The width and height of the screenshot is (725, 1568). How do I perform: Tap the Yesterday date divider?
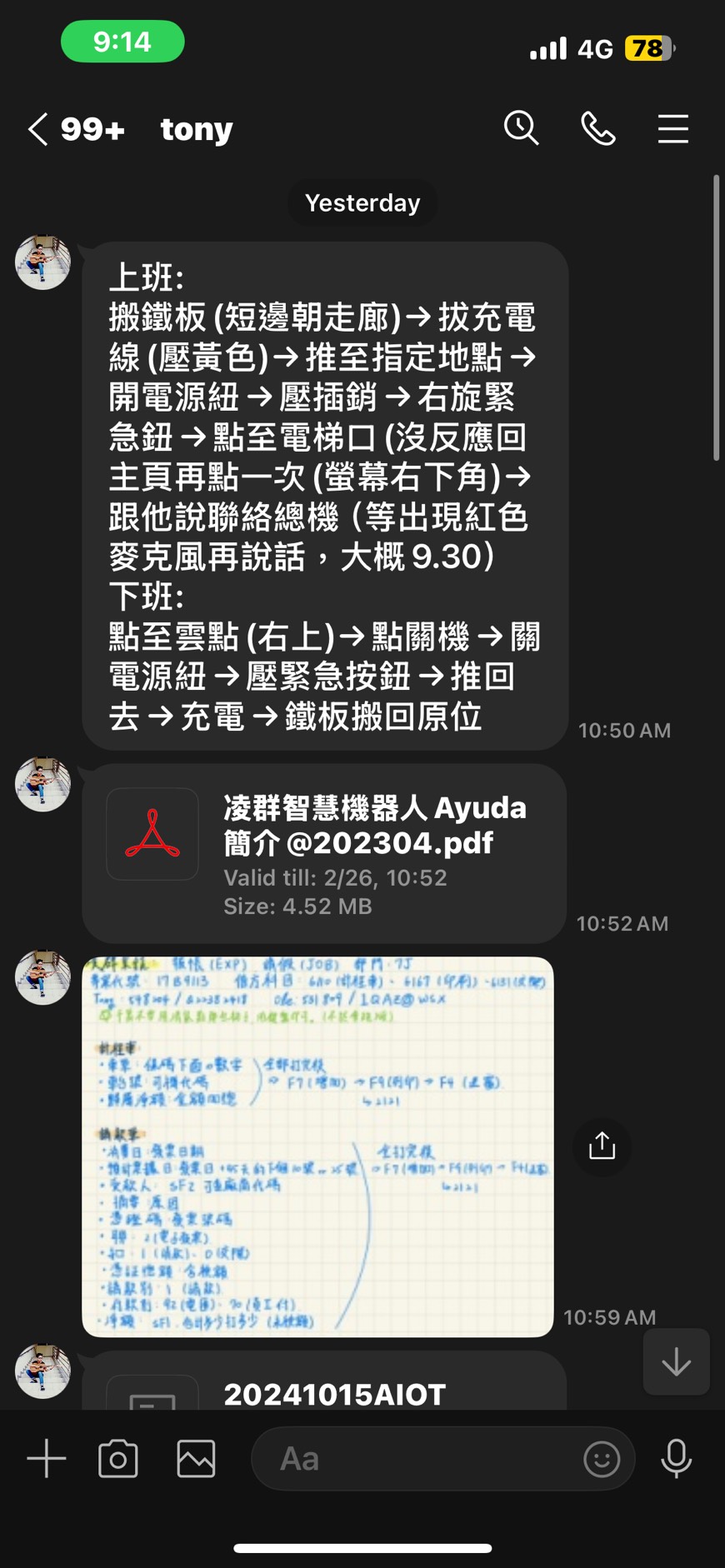(x=362, y=202)
